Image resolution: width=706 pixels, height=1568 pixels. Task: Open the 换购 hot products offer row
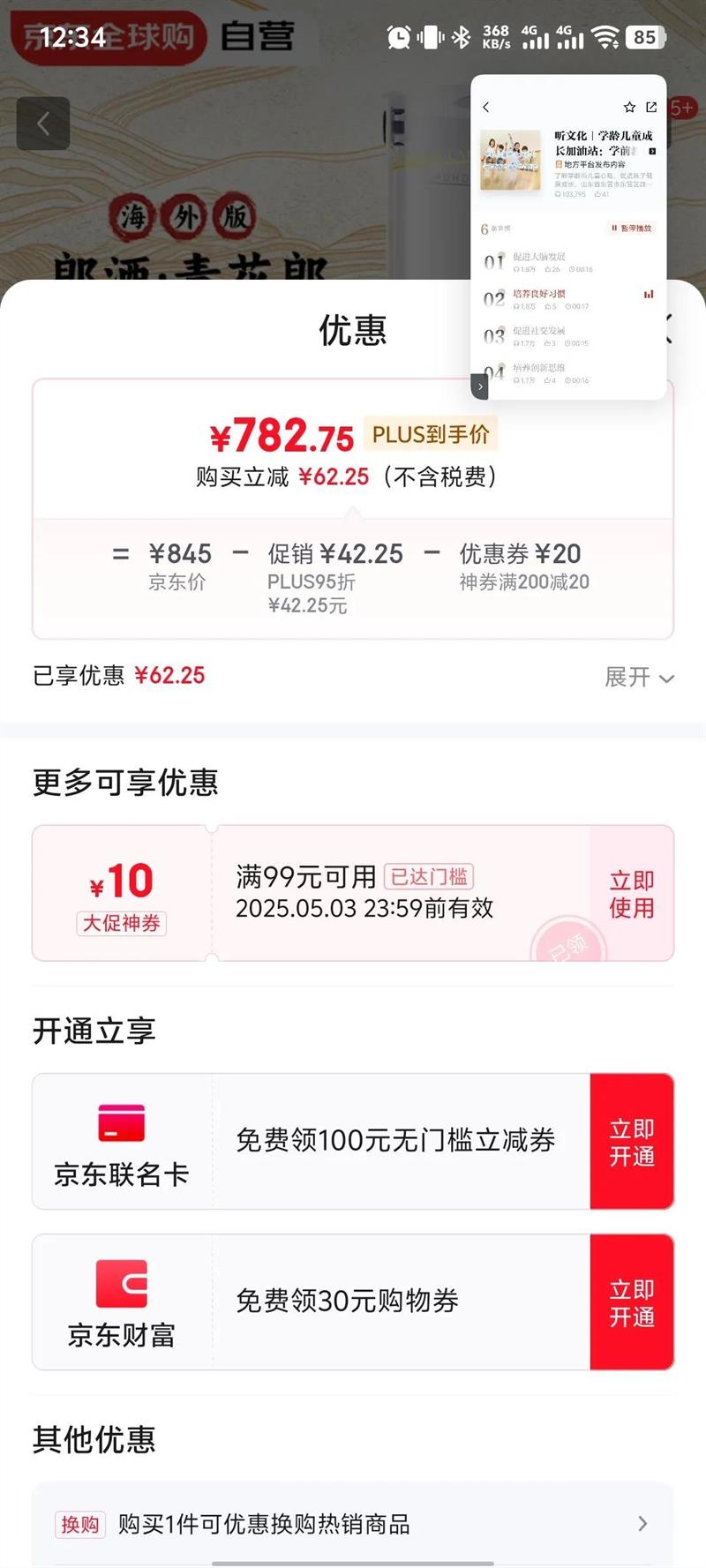click(353, 1524)
